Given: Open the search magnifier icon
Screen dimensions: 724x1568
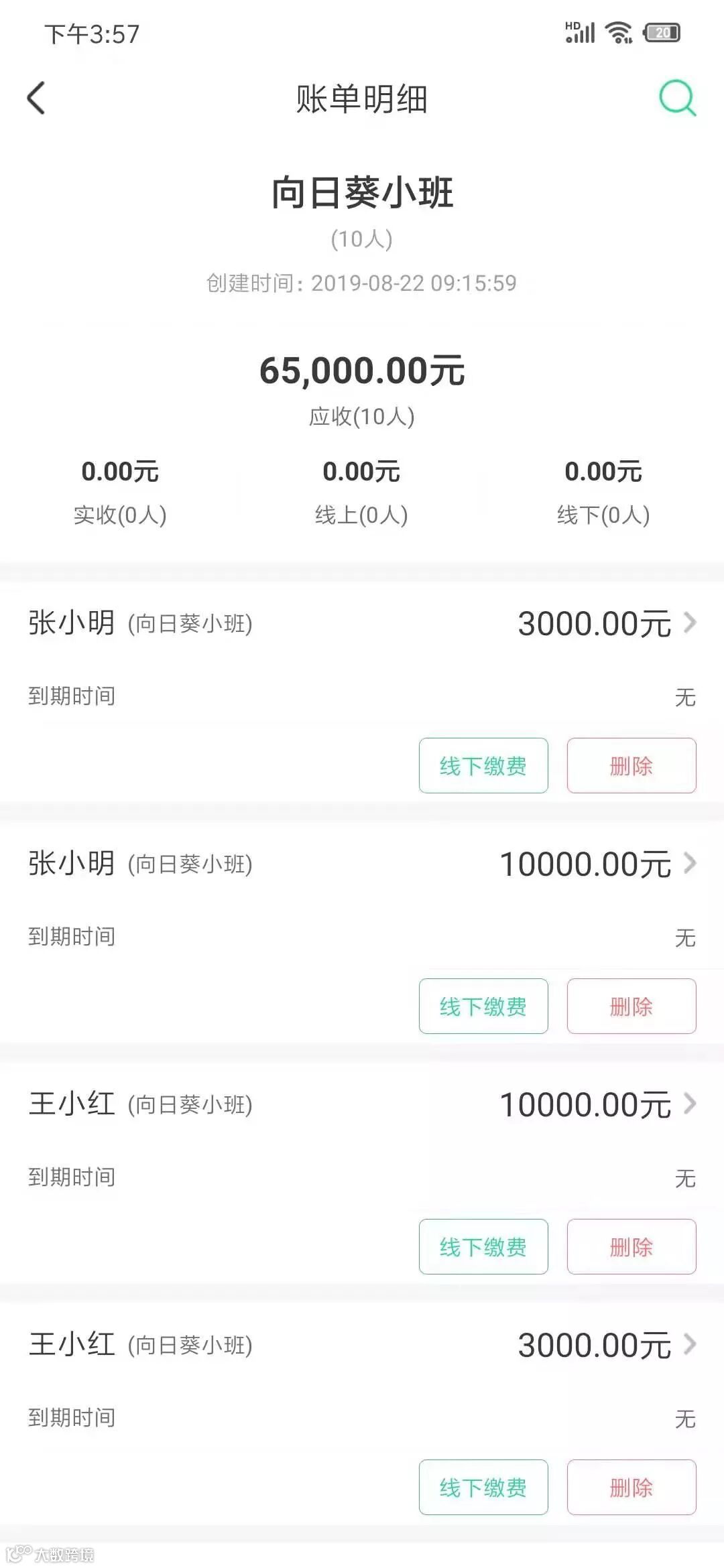Looking at the screenshot, I should 677,99.
